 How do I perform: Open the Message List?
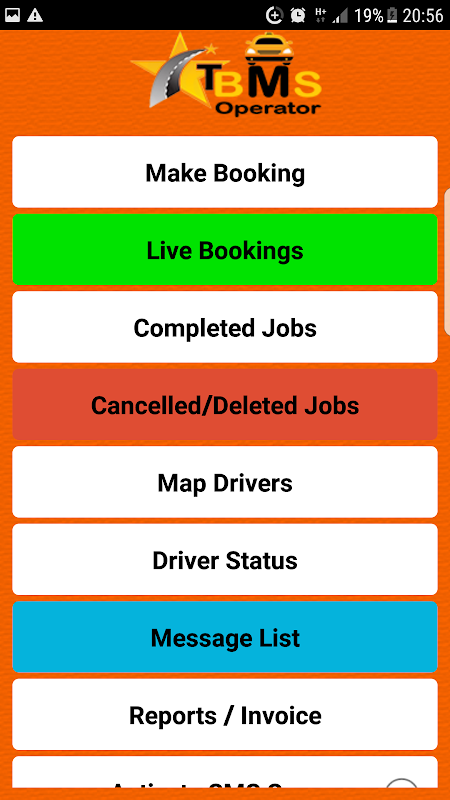[x=225, y=637]
